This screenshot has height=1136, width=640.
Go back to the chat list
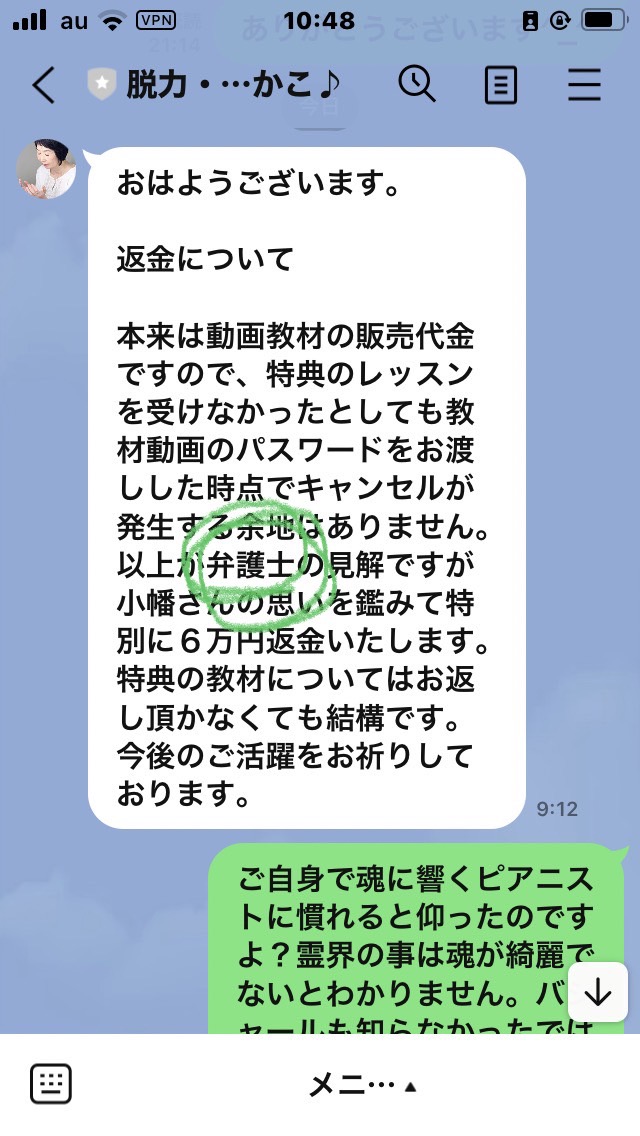click(x=43, y=85)
